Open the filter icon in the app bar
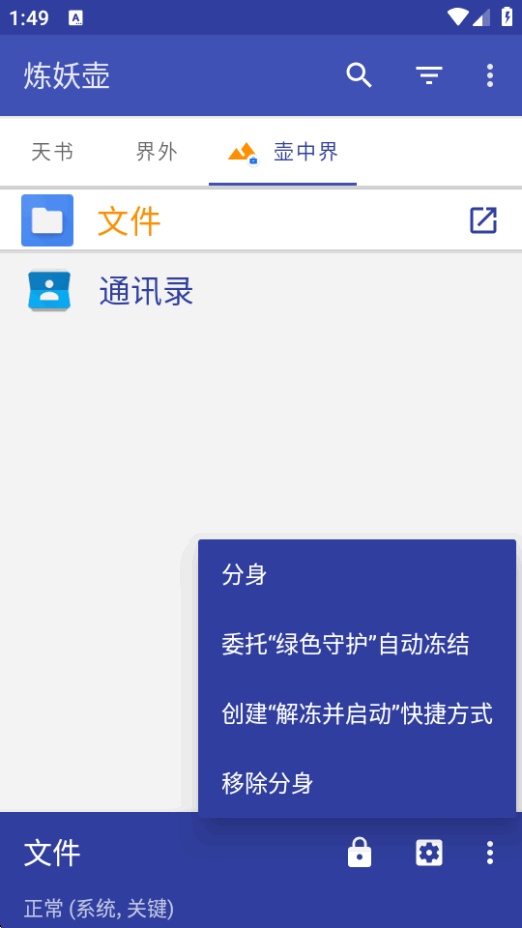The height and width of the screenshot is (928, 522). [x=429, y=76]
